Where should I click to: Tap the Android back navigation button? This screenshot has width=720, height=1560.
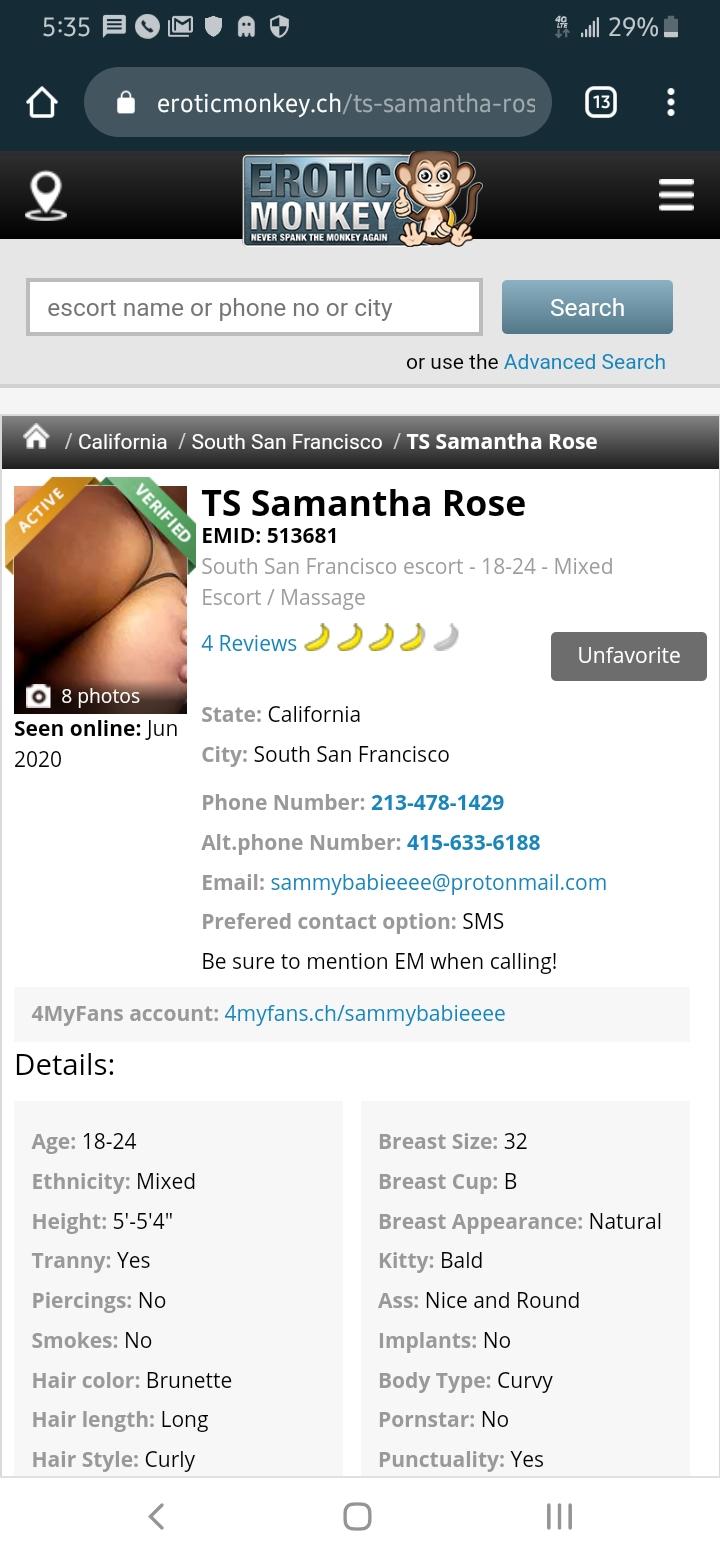[156, 1516]
